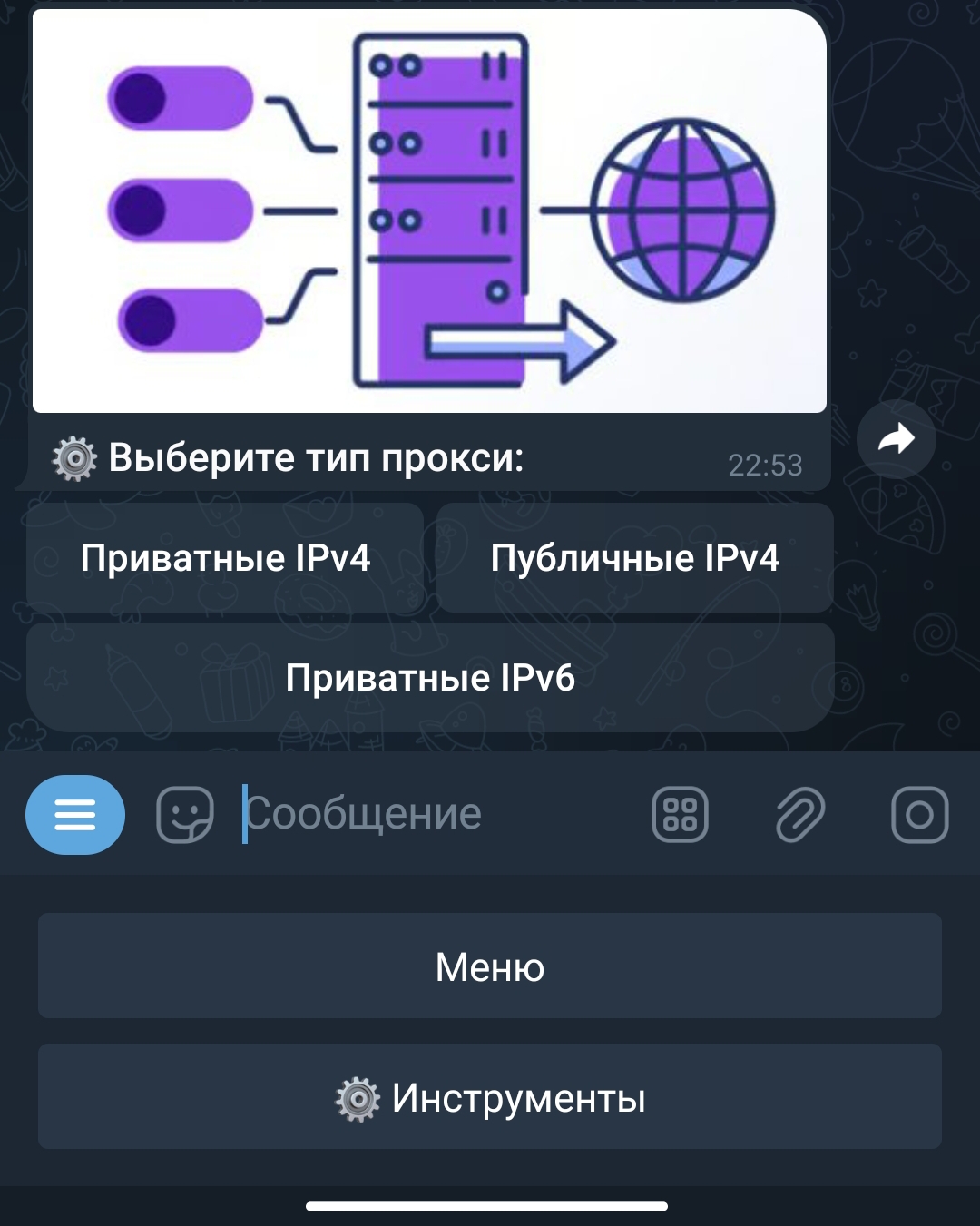
Task: Select Приватные IPv4 proxy type
Action: (225, 558)
